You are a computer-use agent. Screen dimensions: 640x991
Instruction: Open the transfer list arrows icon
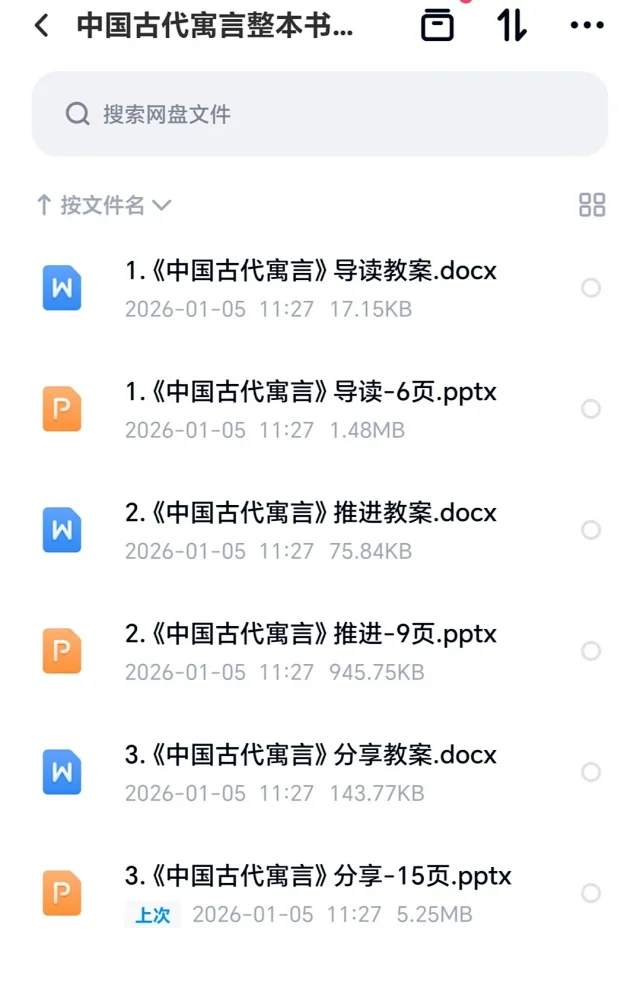(x=512, y=26)
